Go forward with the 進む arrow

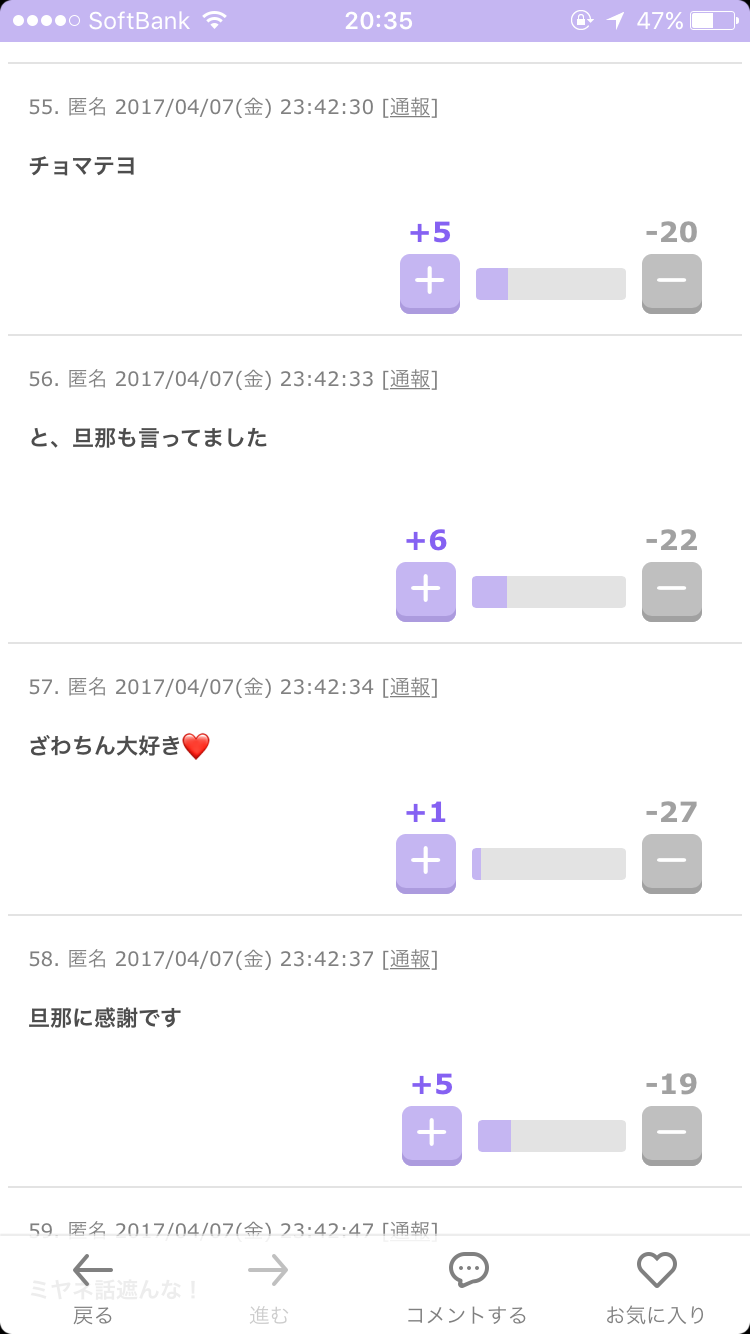[x=268, y=1286]
